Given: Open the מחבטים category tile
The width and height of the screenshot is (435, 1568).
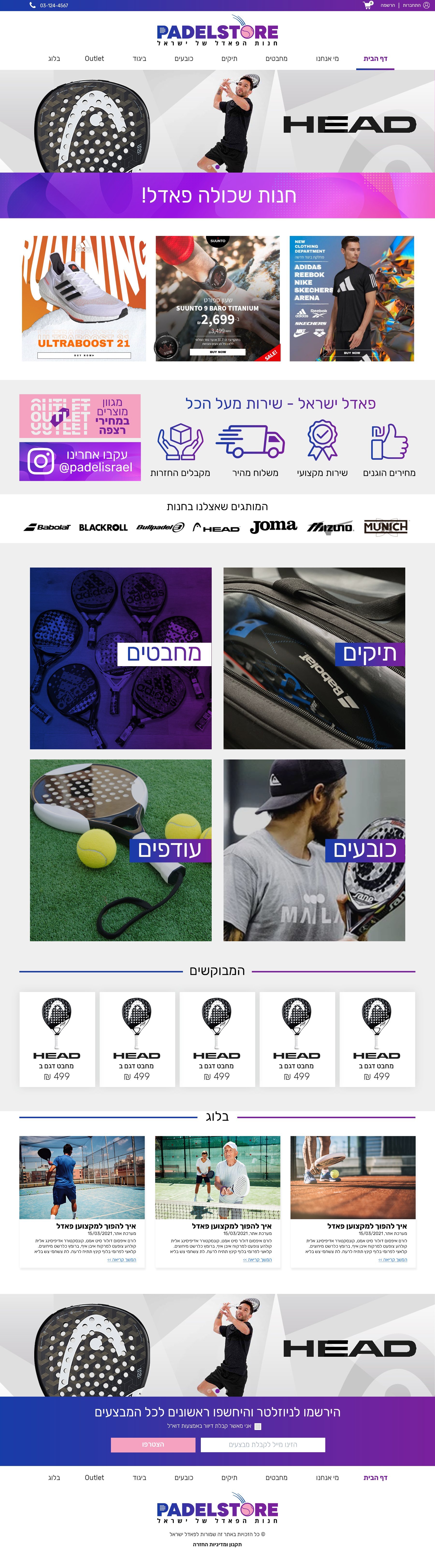Looking at the screenshot, I should (x=120, y=658).
